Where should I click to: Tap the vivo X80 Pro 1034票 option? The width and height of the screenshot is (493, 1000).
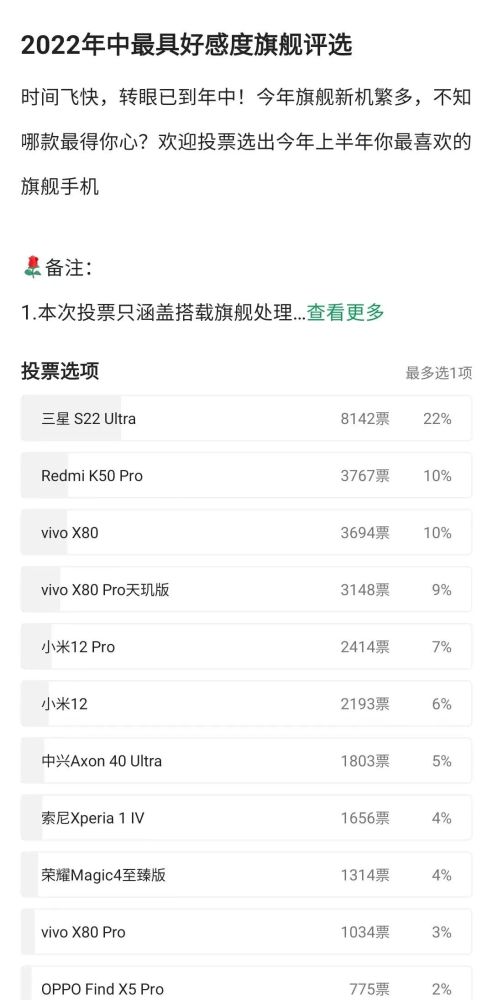pos(246,932)
